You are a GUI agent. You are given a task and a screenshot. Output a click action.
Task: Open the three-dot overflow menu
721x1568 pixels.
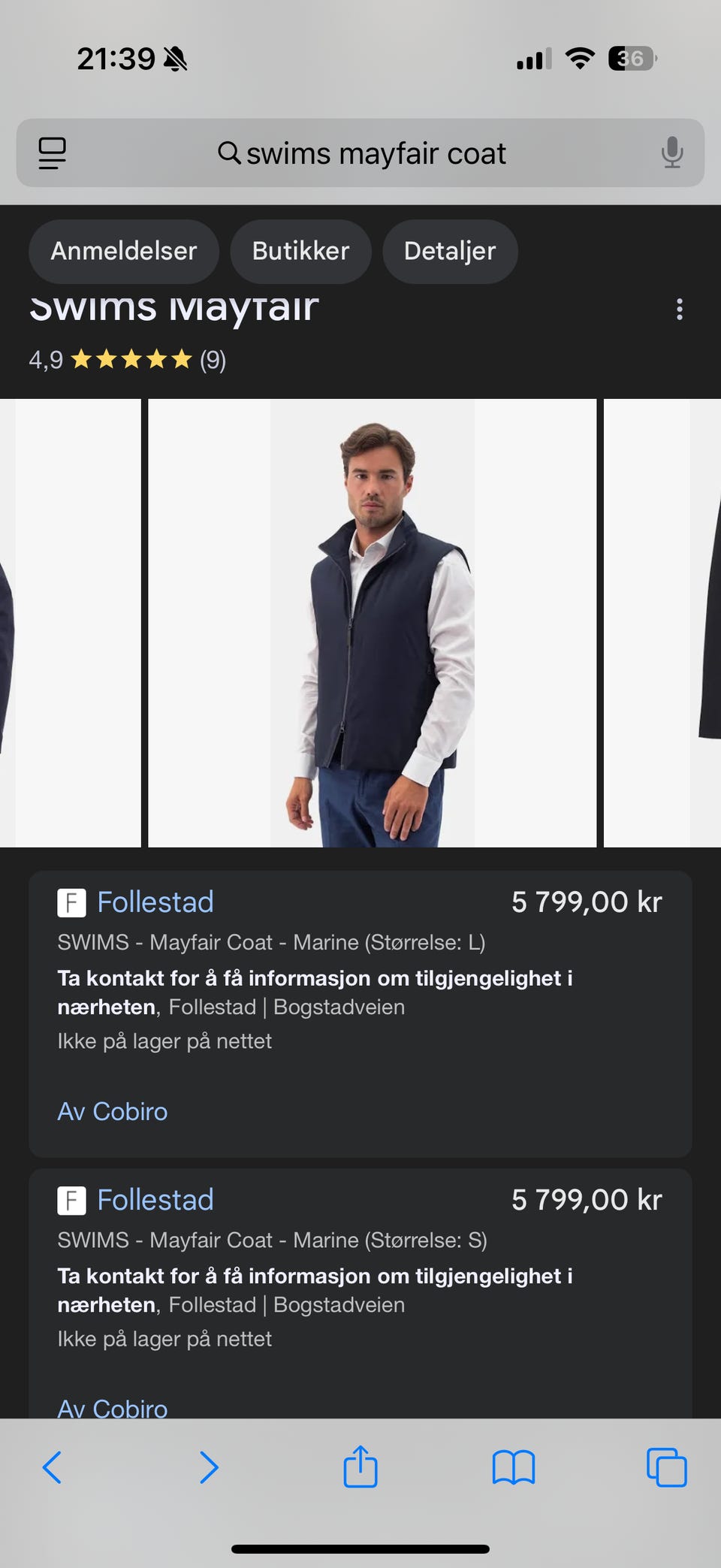coord(680,309)
